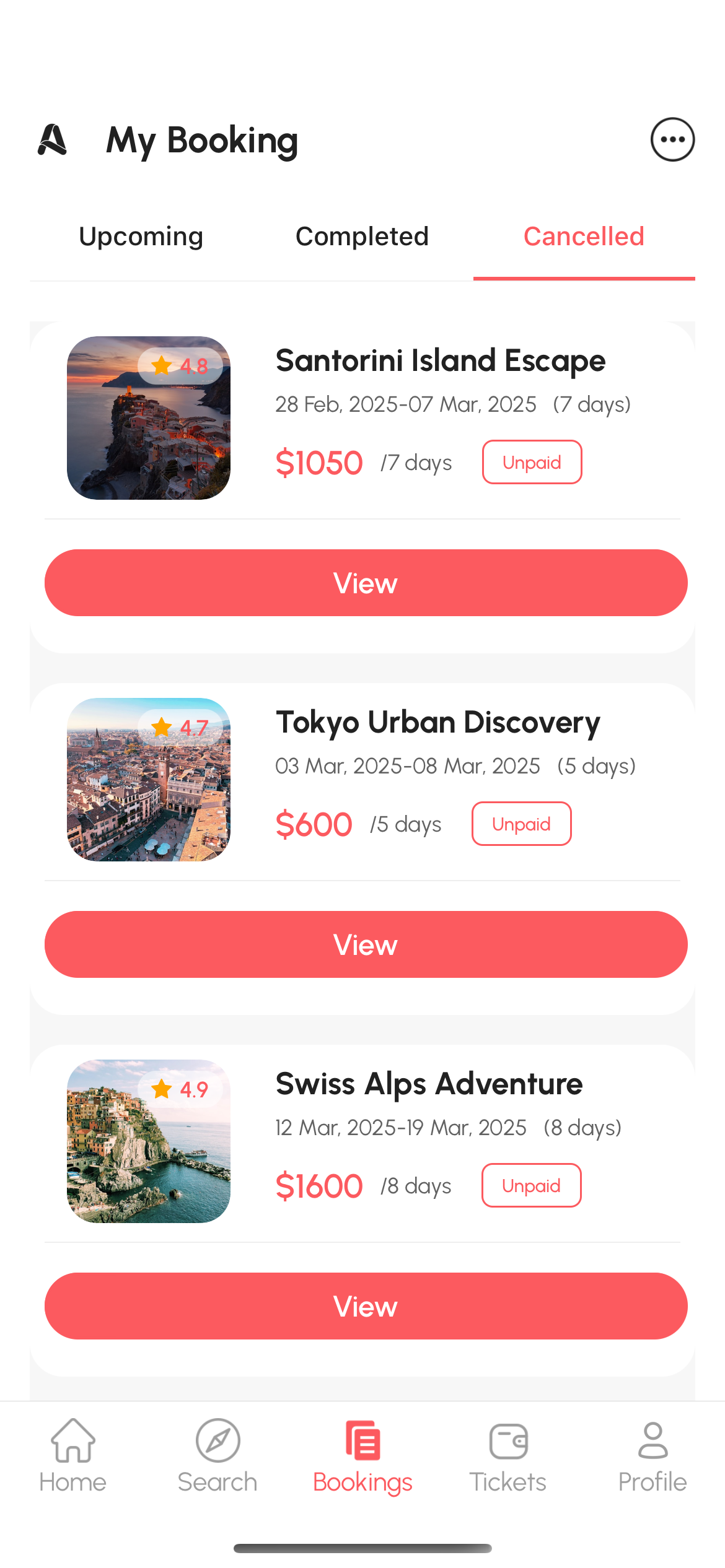Image resolution: width=725 pixels, height=1568 pixels.
Task: Open the more options menu
Action: (x=672, y=139)
